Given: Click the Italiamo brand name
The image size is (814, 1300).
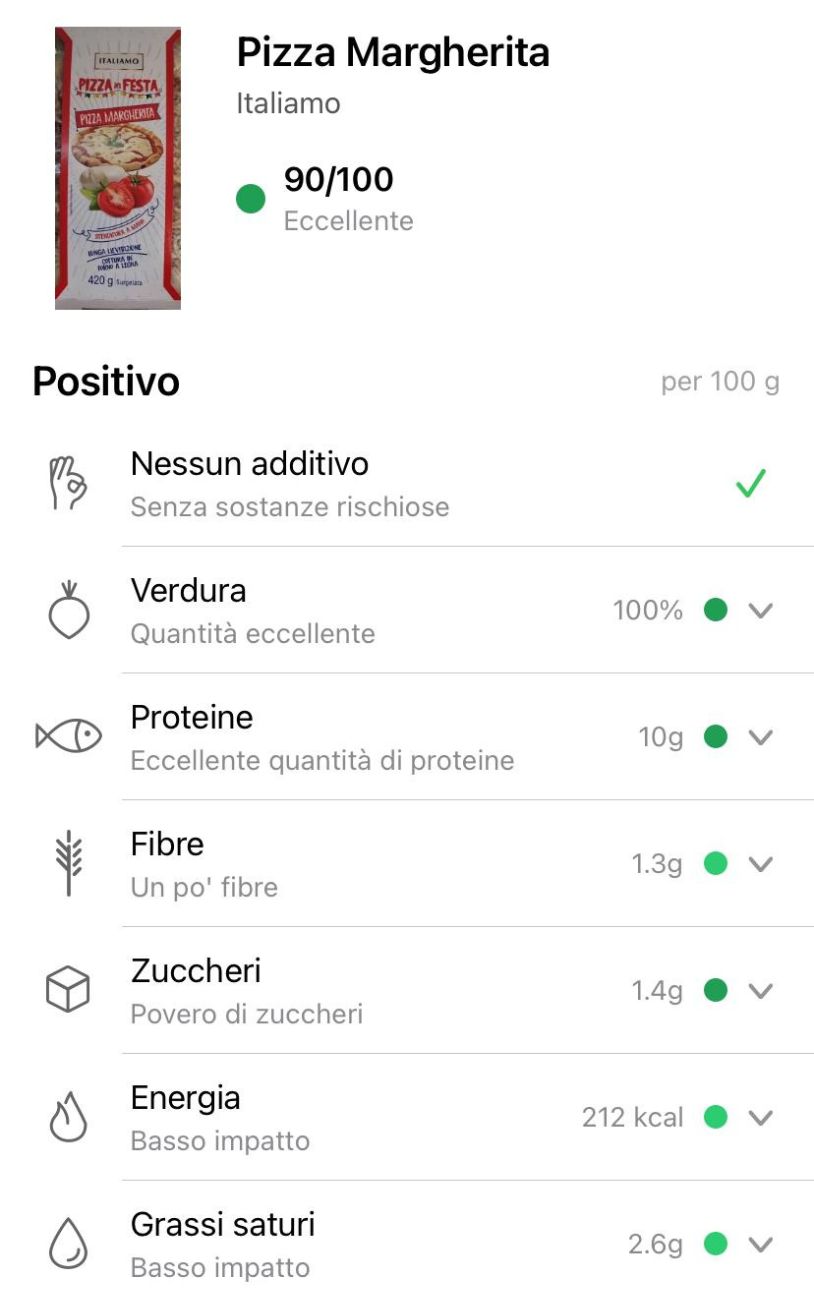Looking at the screenshot, I should [288, 103].
